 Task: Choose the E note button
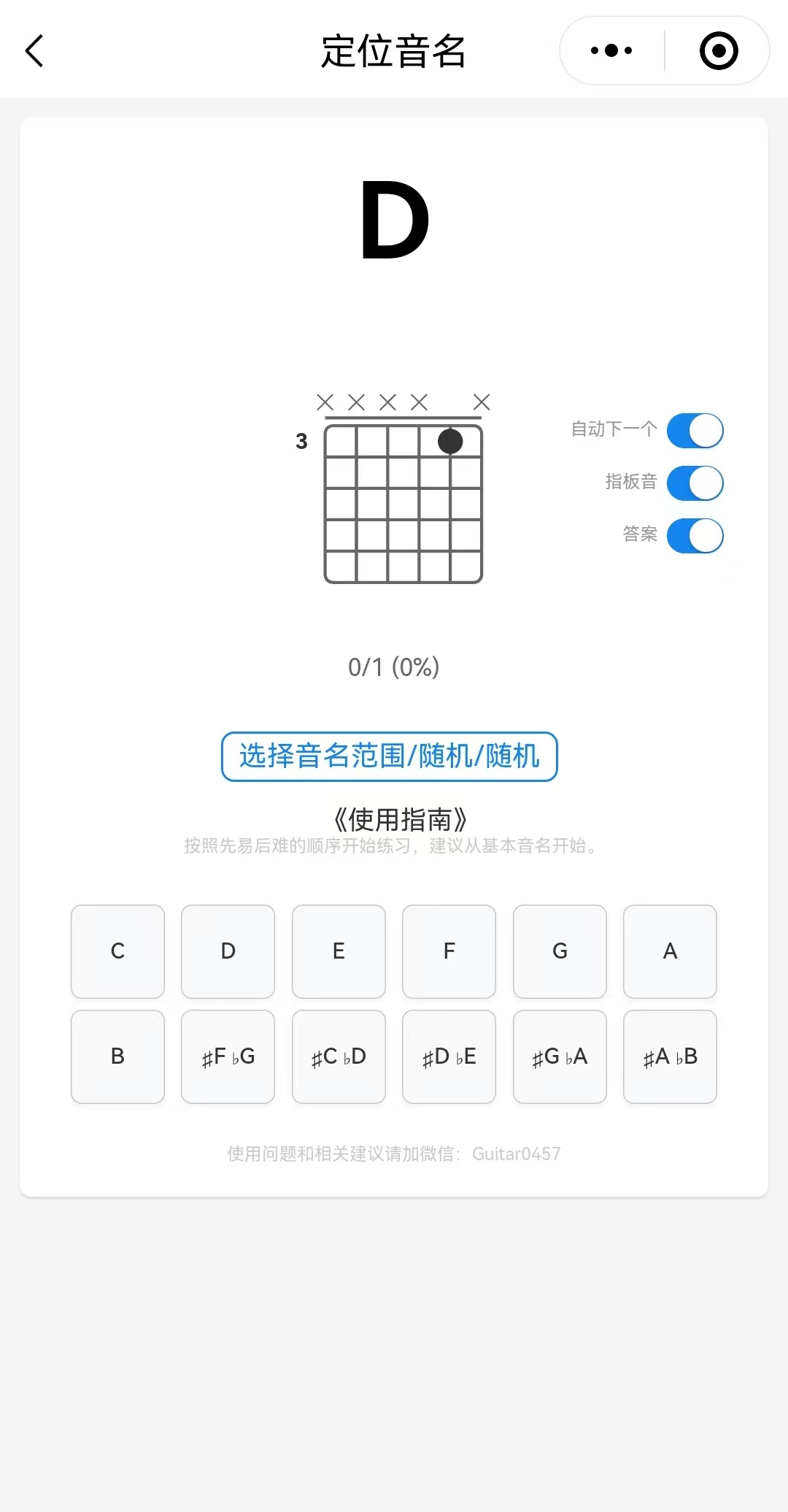[x=339, y=951]
